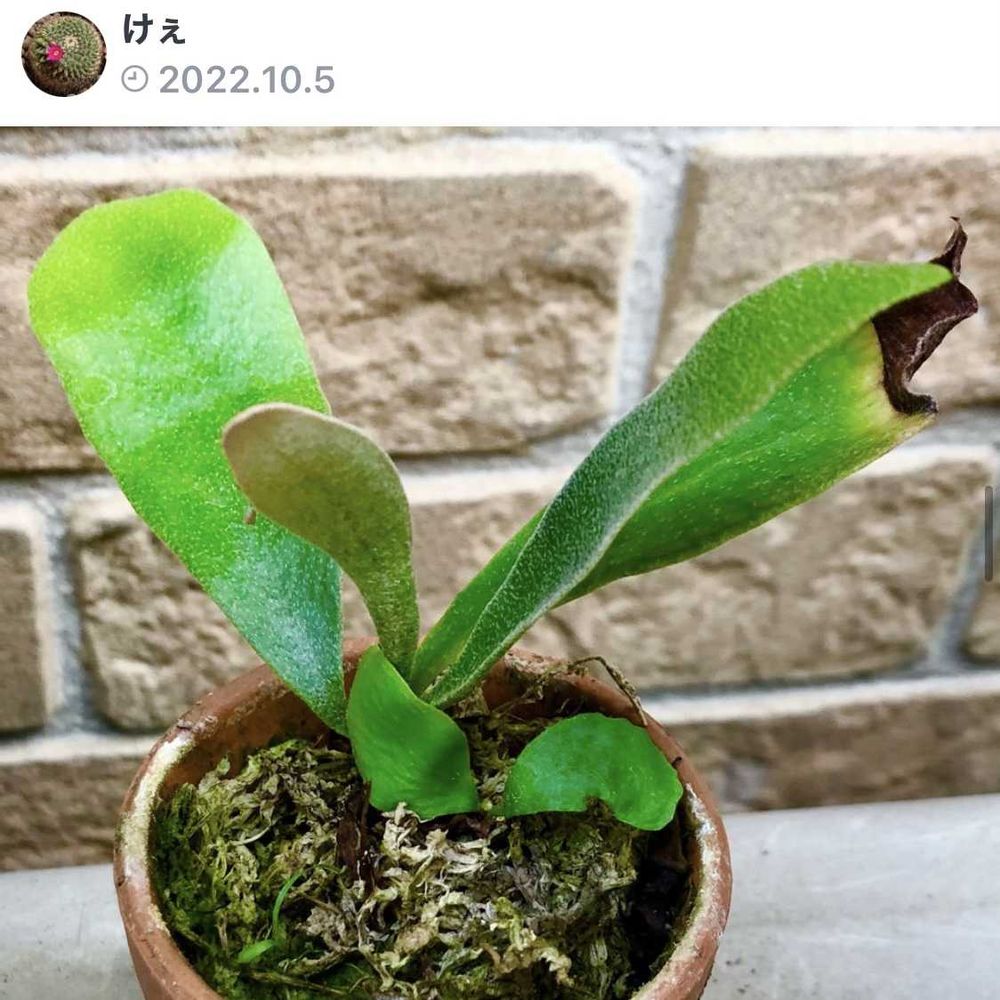
Task: Open けぇ's profile picture
Action: point(64,54)
